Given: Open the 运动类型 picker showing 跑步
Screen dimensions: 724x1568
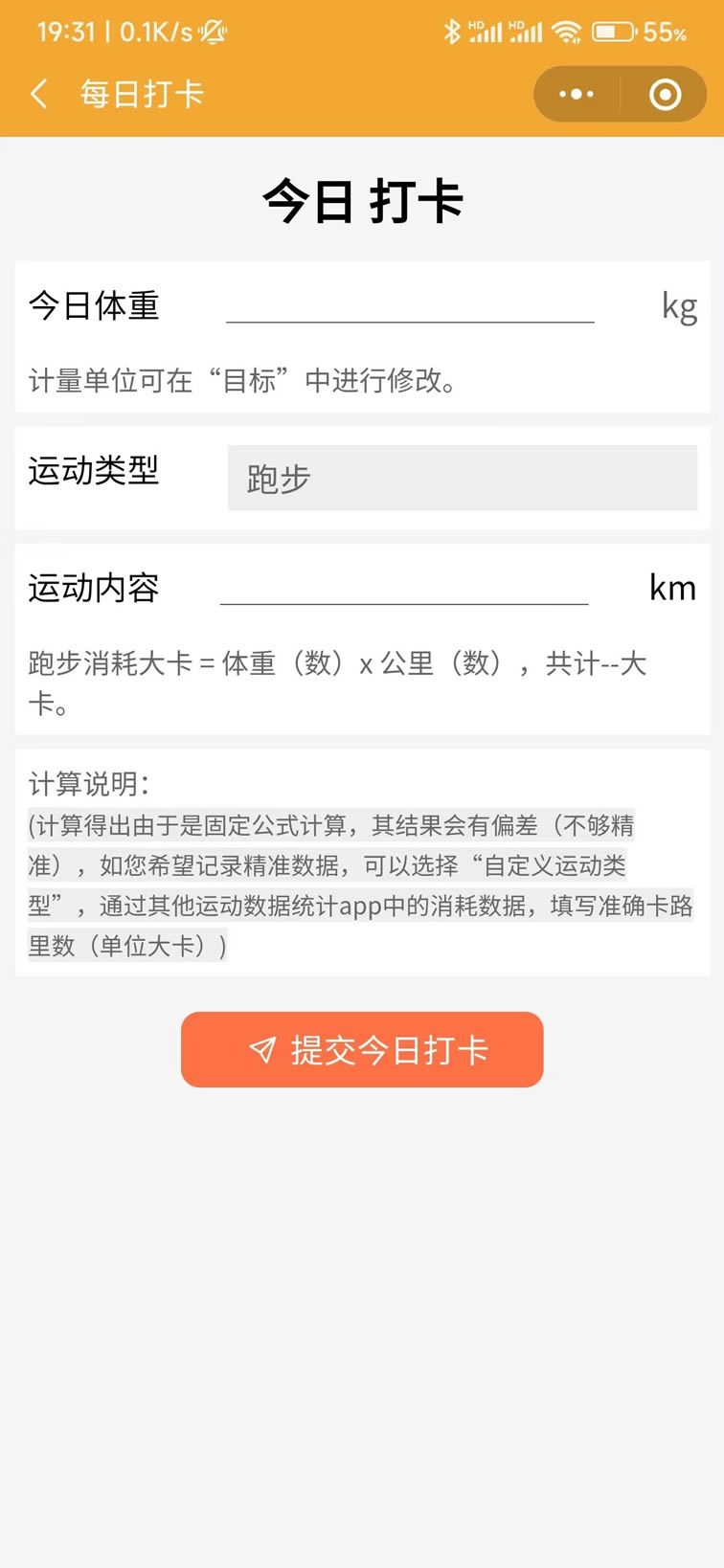Looking at the screenshot, I should coord(462,478).
